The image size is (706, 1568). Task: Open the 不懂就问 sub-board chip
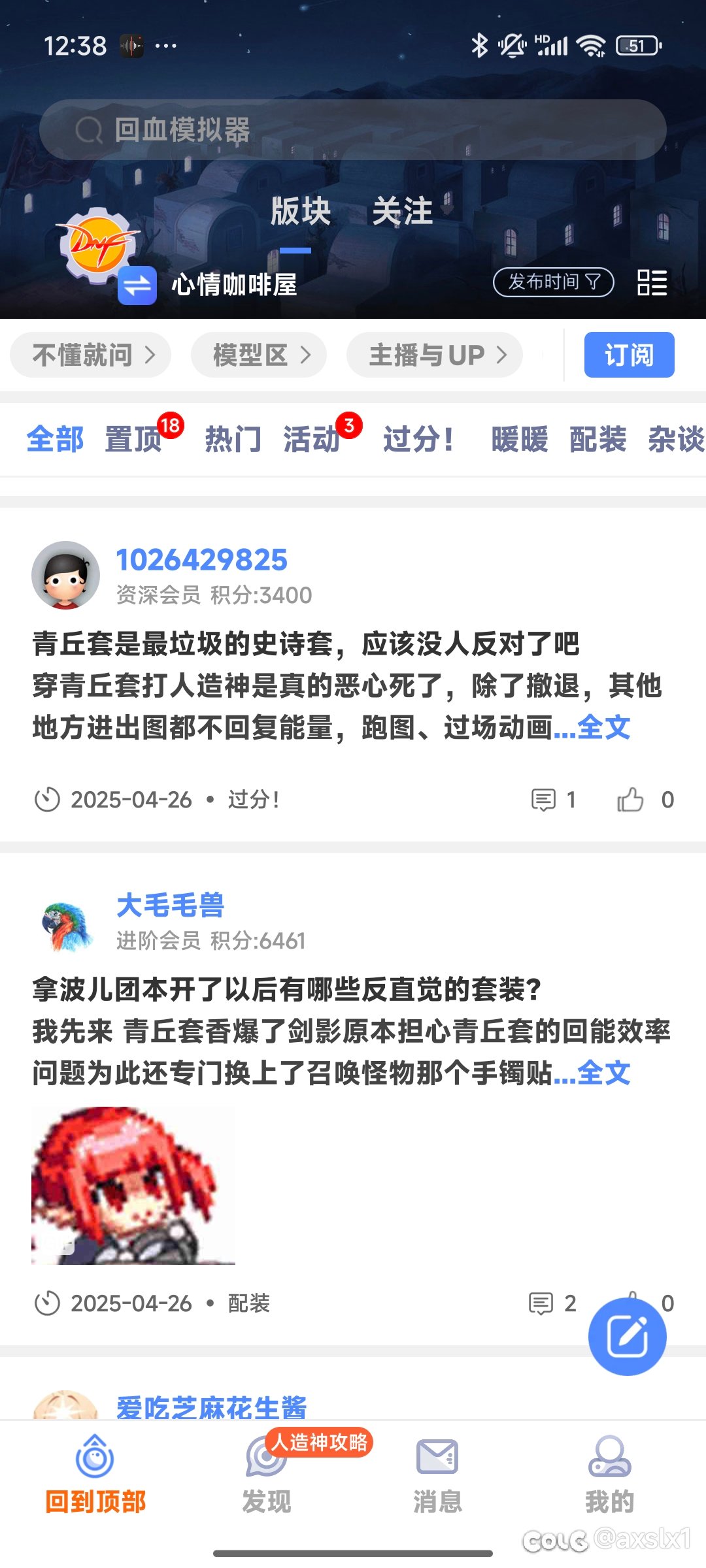click(x=91, y=355)
